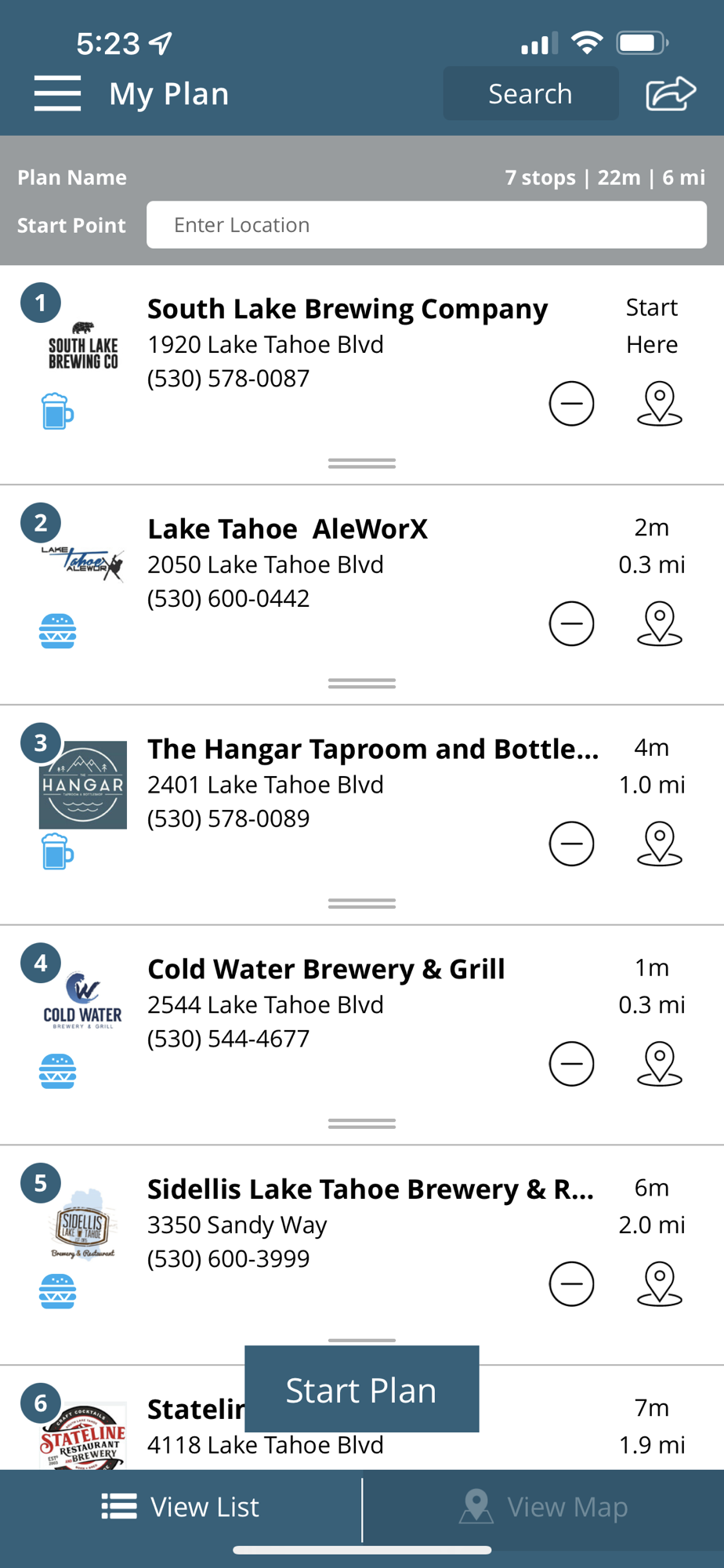Open Cold Water Brewery & Grill details
The width and height of the screenshot is (724, 1568).
point(326,970)
